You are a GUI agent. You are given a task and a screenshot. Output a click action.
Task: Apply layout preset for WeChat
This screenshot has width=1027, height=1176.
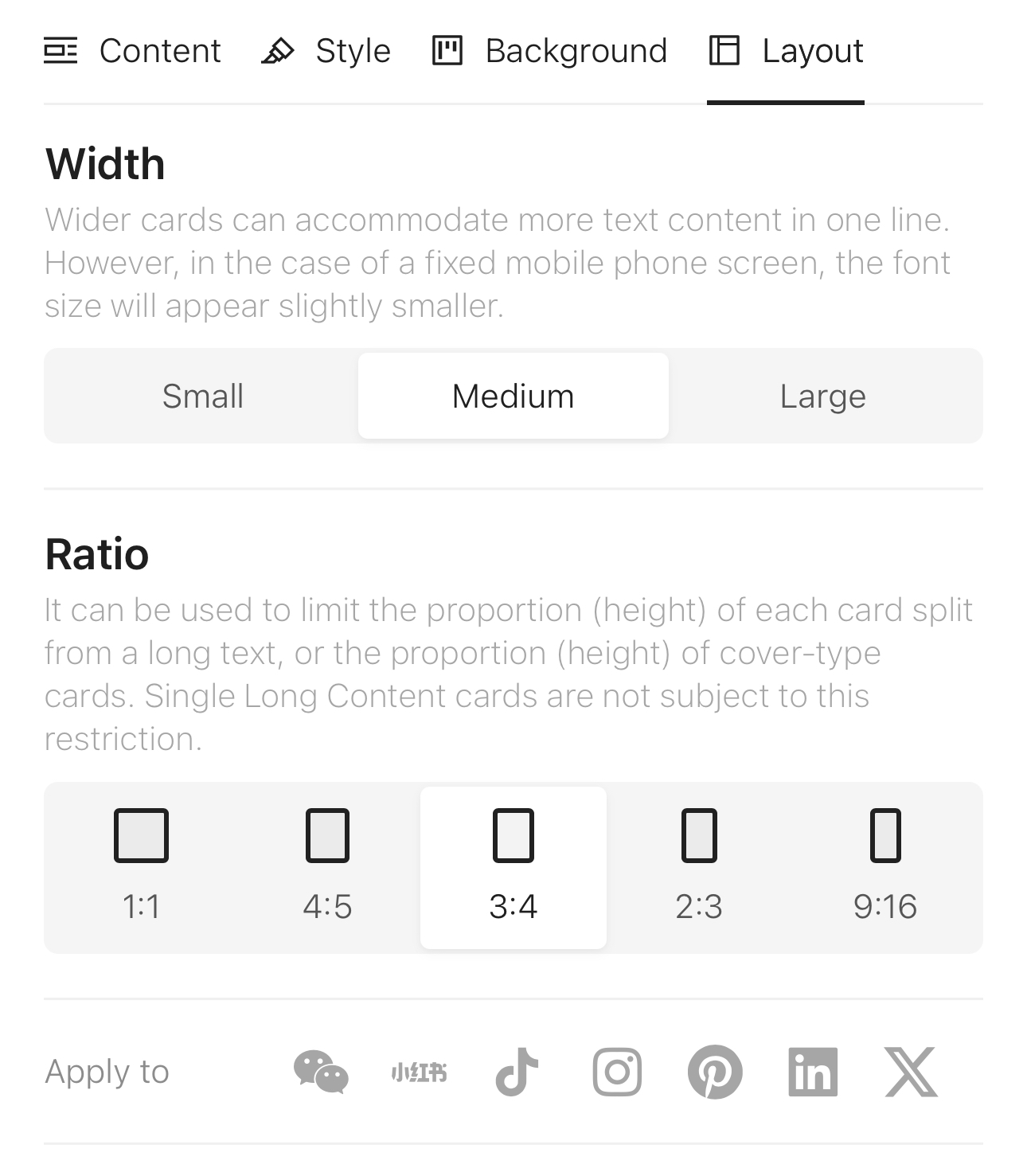[x=321, y=1072]
